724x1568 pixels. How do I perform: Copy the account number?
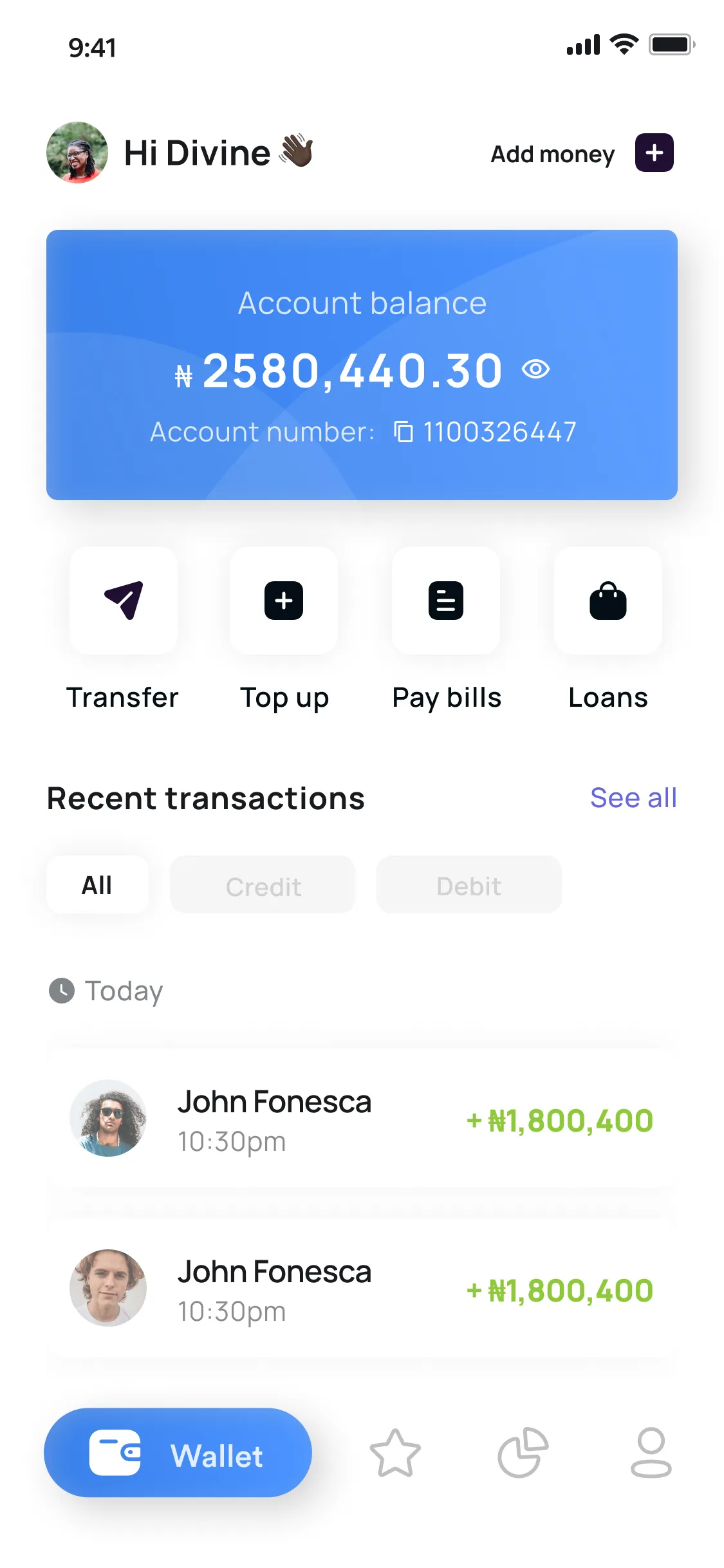point(404,432)
